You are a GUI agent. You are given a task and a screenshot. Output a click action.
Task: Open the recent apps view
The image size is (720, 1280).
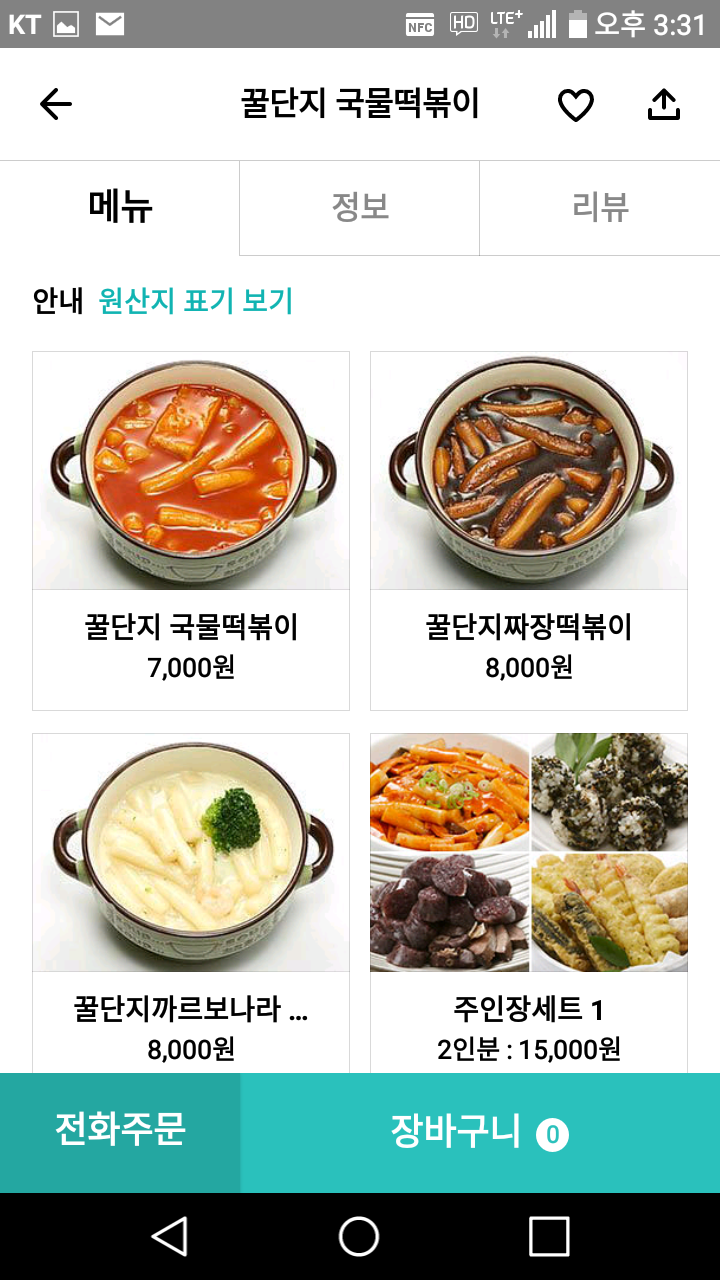click(x=549, y=1236)
